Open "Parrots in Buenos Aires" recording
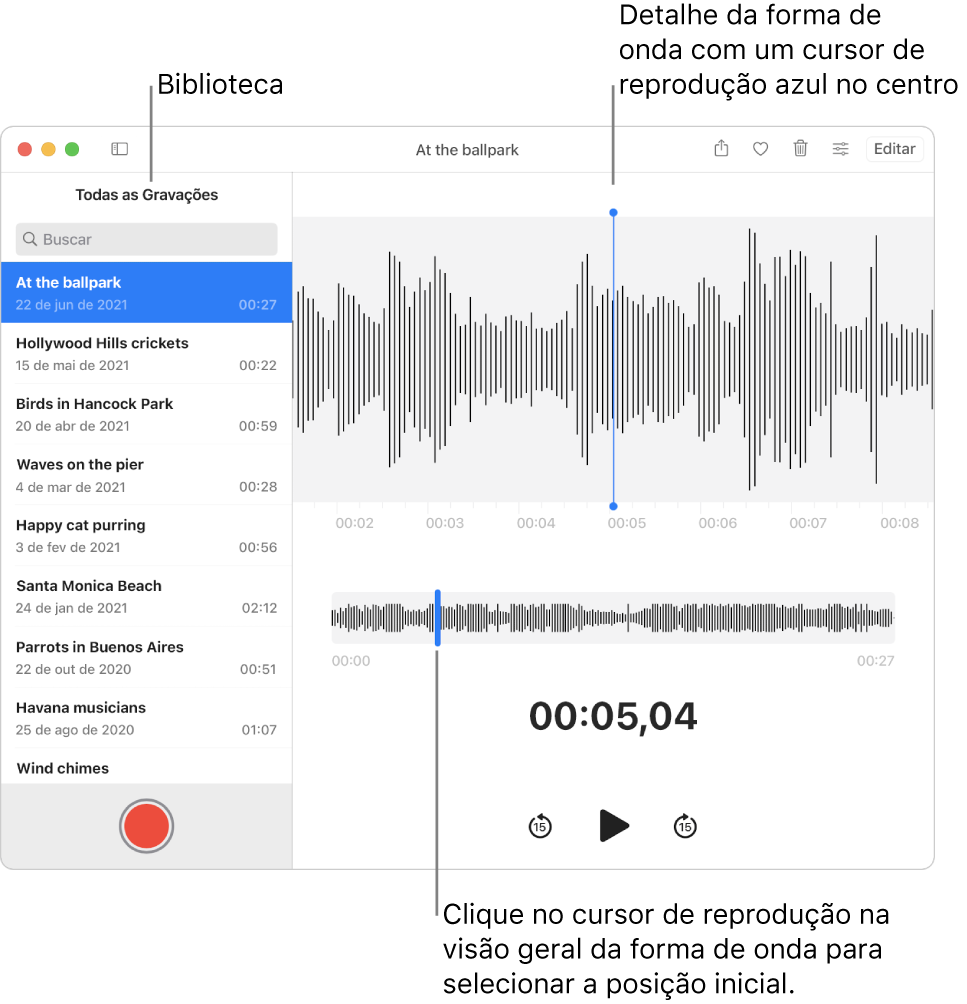Viewport: 967px width, 1004px height. tap(147, 657)
